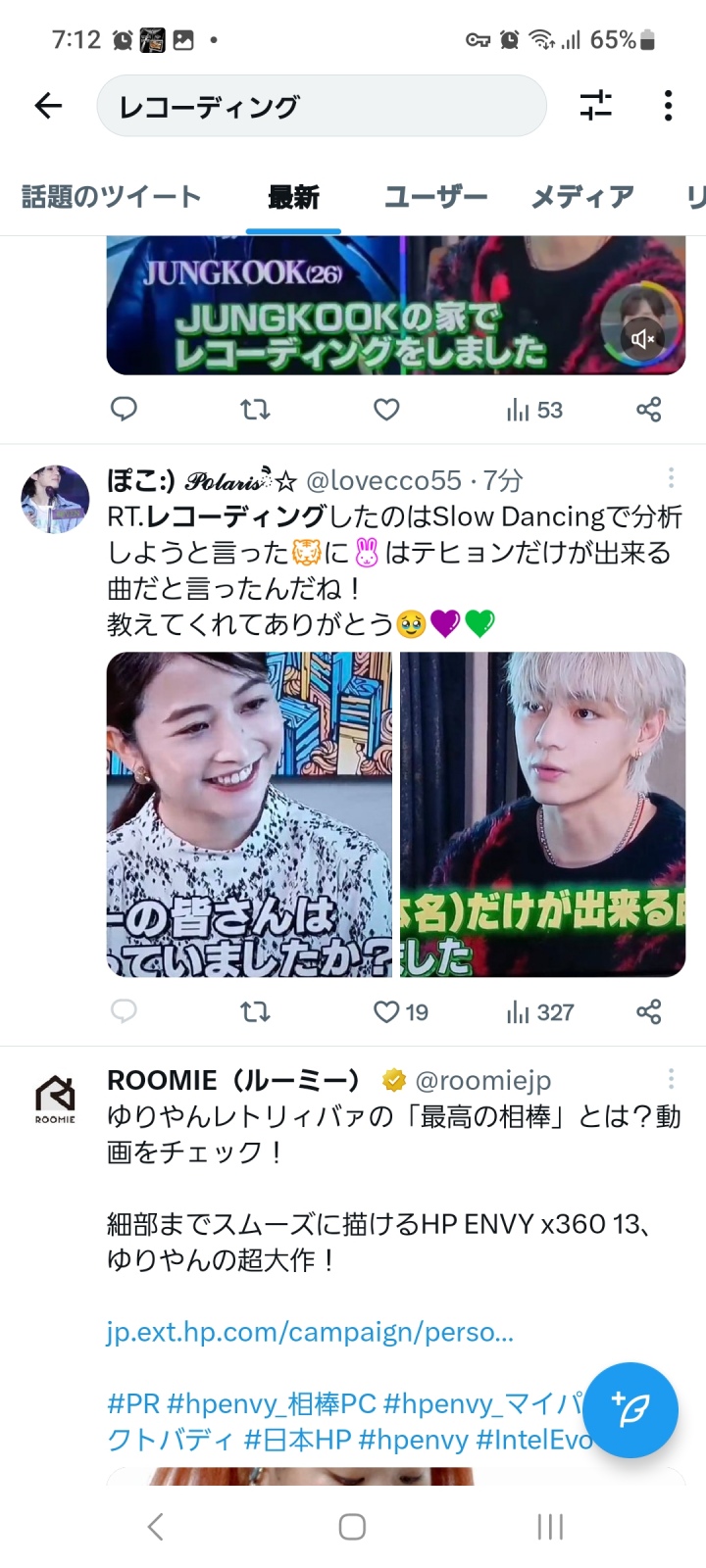Go back with the top-left arrow
This screenshot has width=706, height=1568.
pyautogui.click(x=48, y=105)
